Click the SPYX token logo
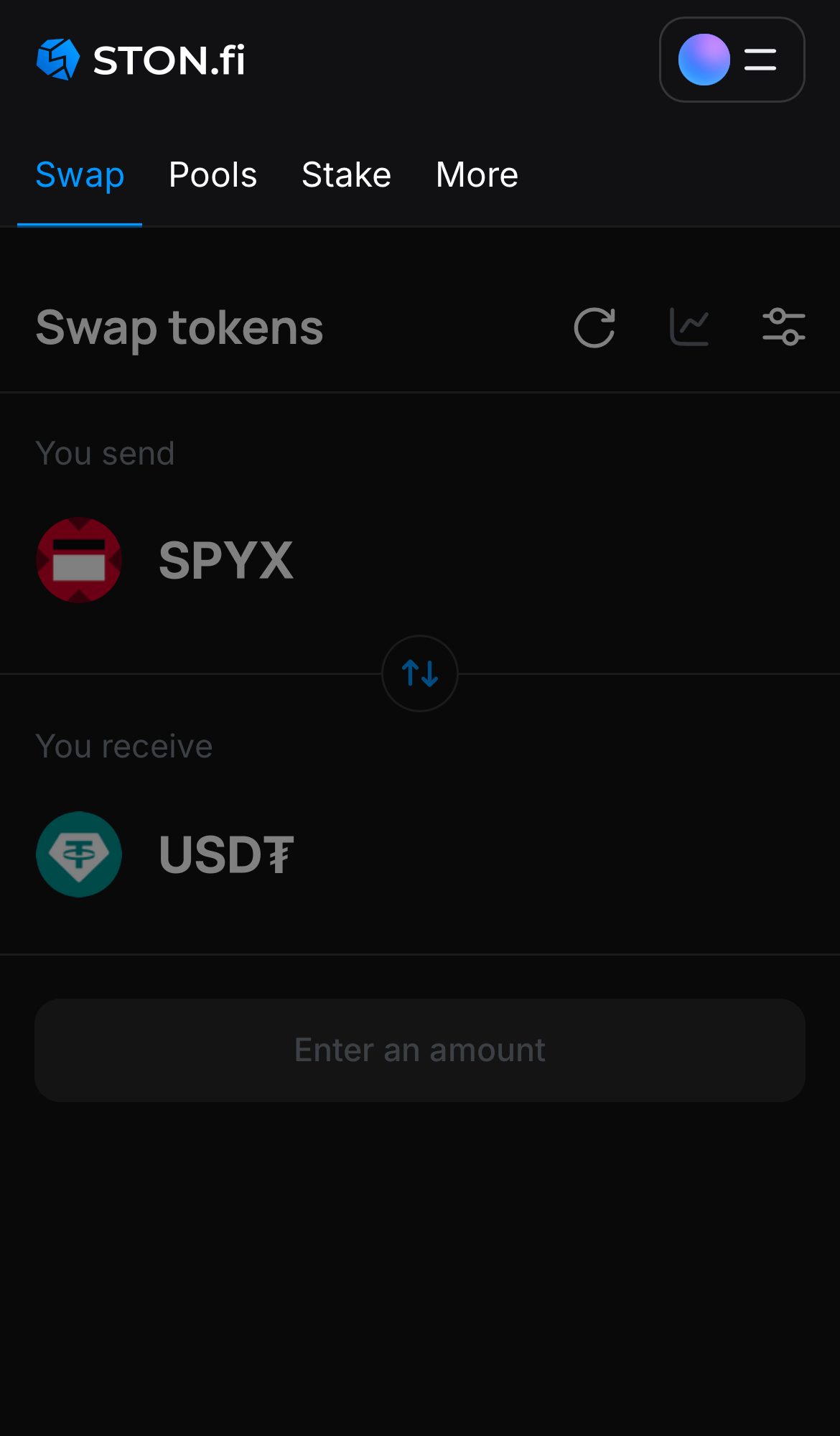Screen dimensions: 840x1436 78,559
